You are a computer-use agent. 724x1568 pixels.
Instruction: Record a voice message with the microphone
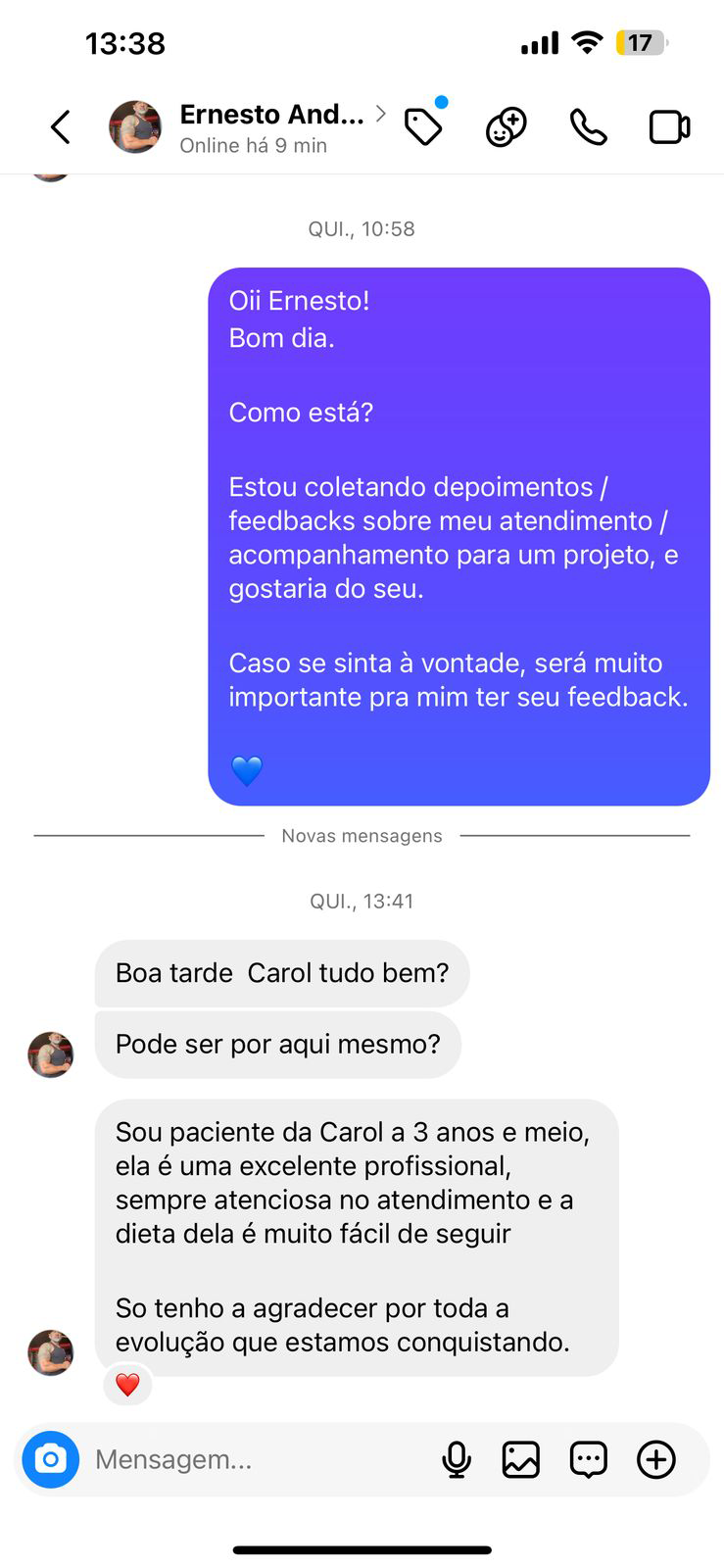[456, 1459]
